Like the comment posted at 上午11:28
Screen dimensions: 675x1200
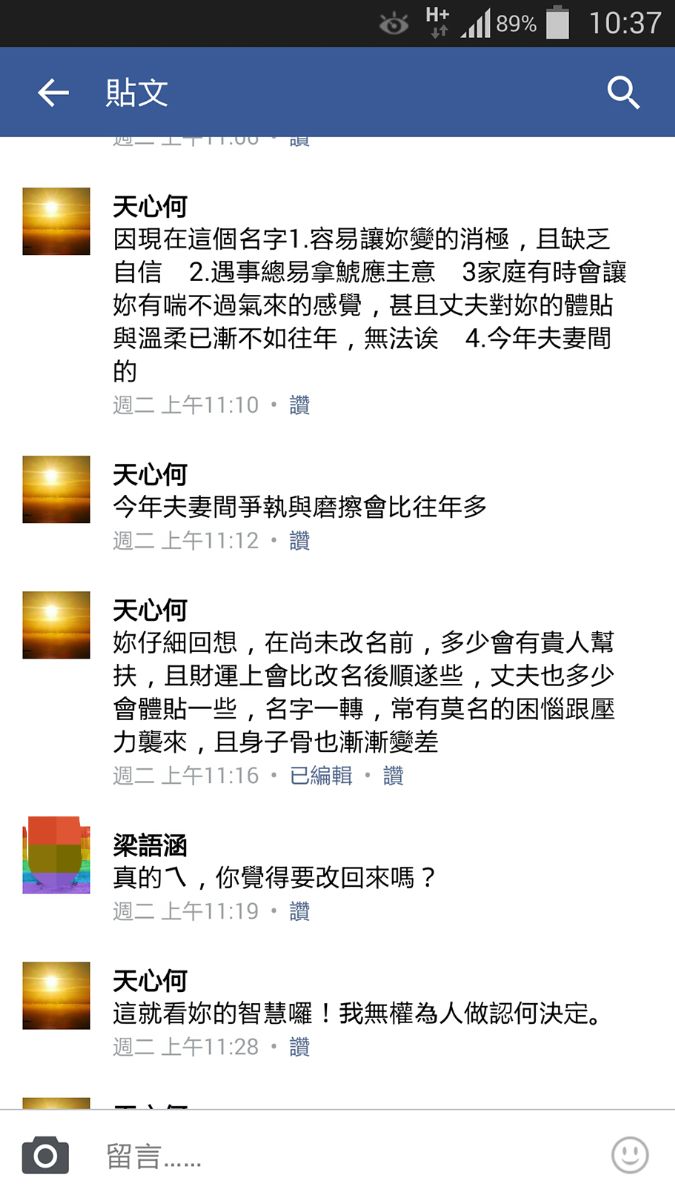299,1047
